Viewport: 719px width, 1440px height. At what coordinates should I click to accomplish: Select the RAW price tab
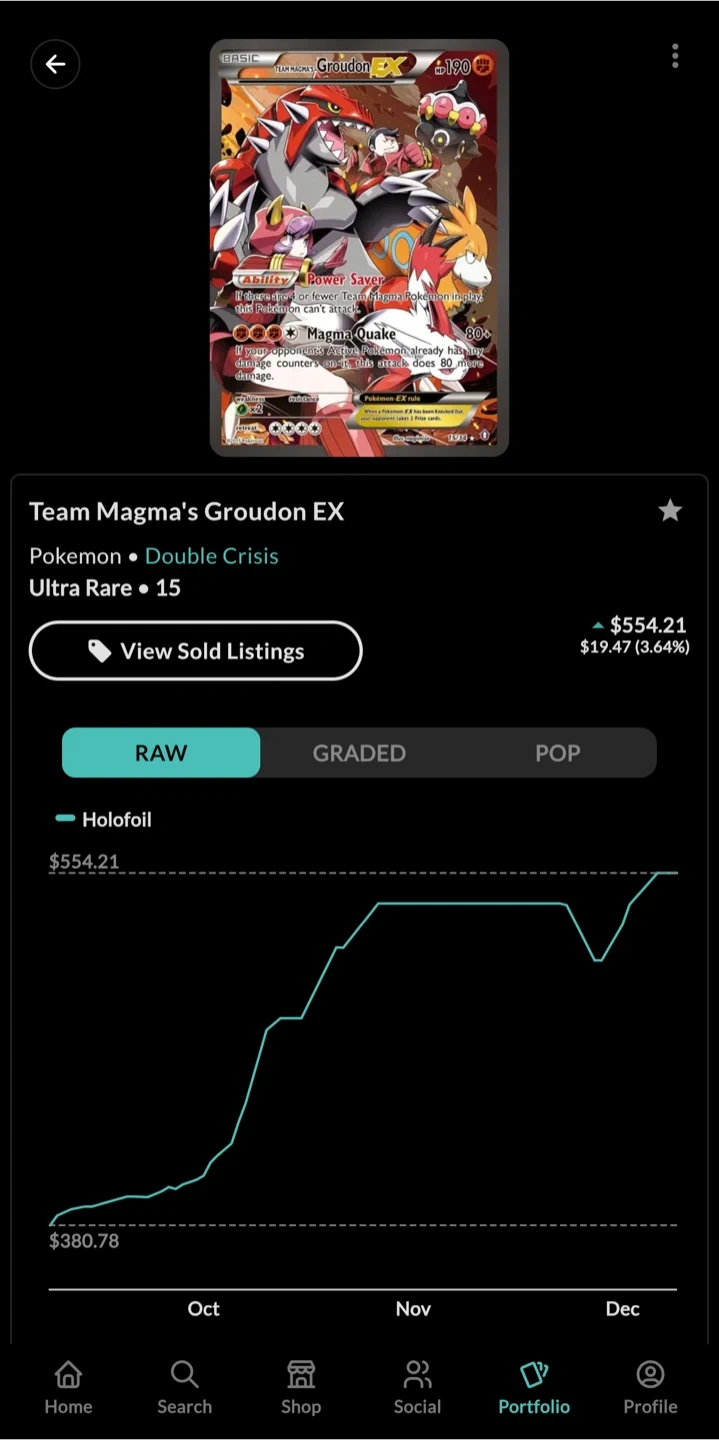click(x=161, y=753)
